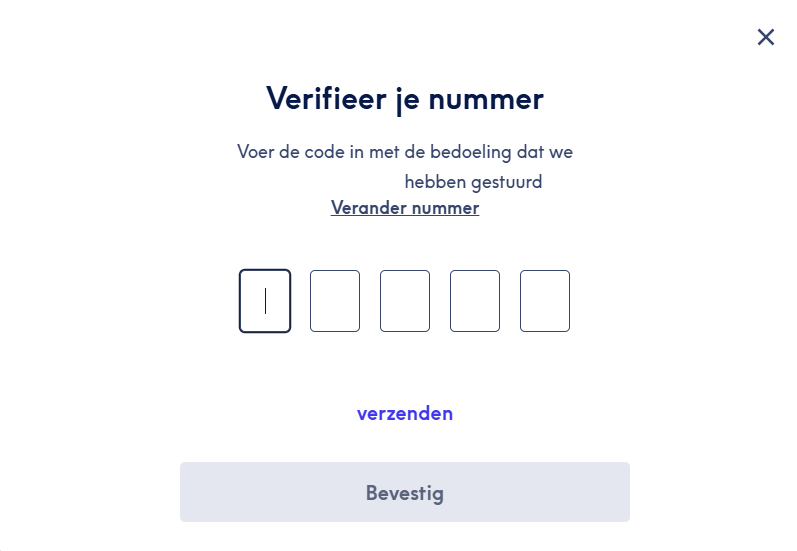Tap the Verander nummer link
This screenshot has width=797, height=551.
point(405,208)
